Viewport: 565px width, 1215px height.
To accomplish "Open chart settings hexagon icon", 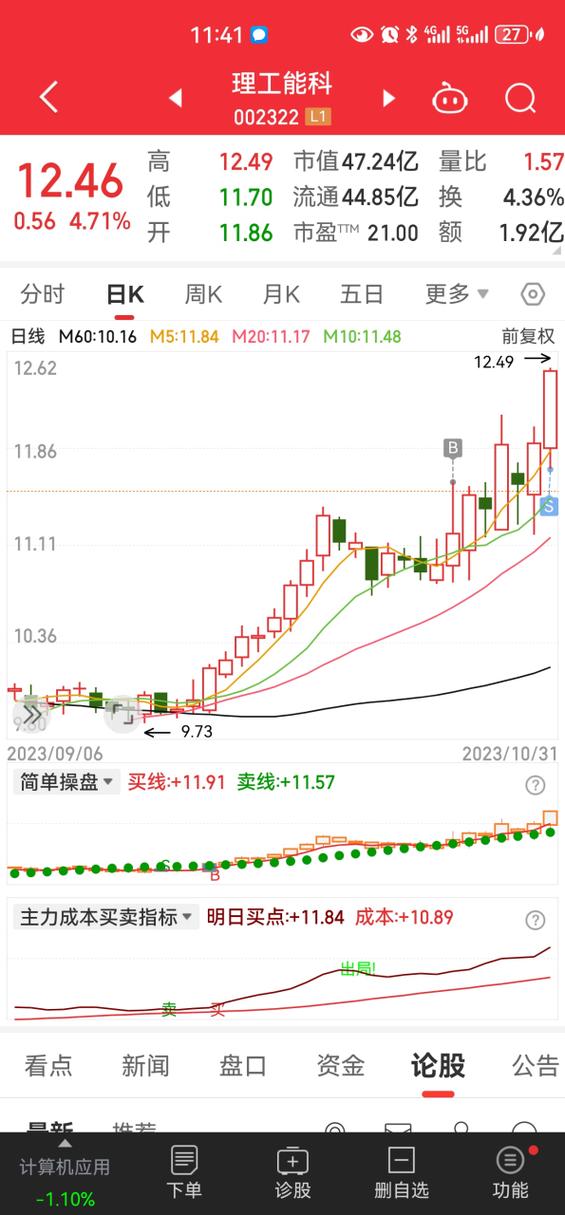I will coord(533,294).
